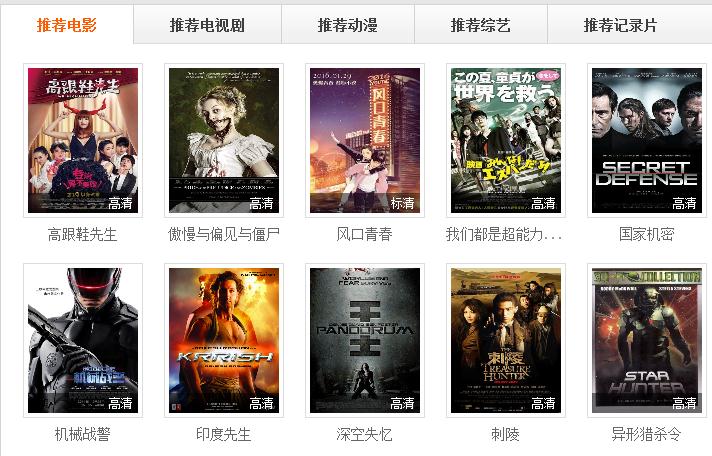Open the 印度先生 poster
This screenshot has width=712, height=456.
pos(224,340)
